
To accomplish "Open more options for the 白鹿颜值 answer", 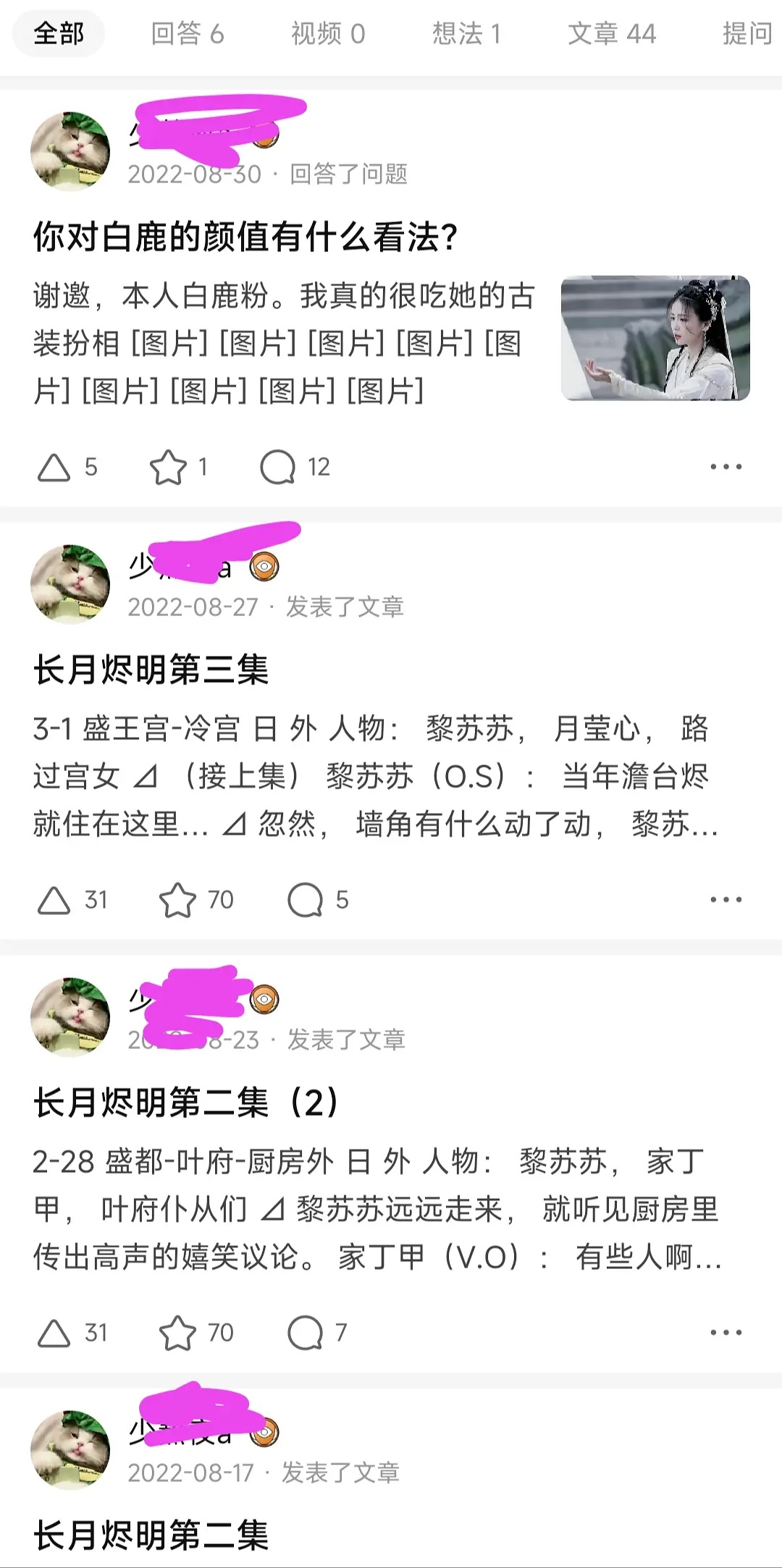I will coord(726,467).
